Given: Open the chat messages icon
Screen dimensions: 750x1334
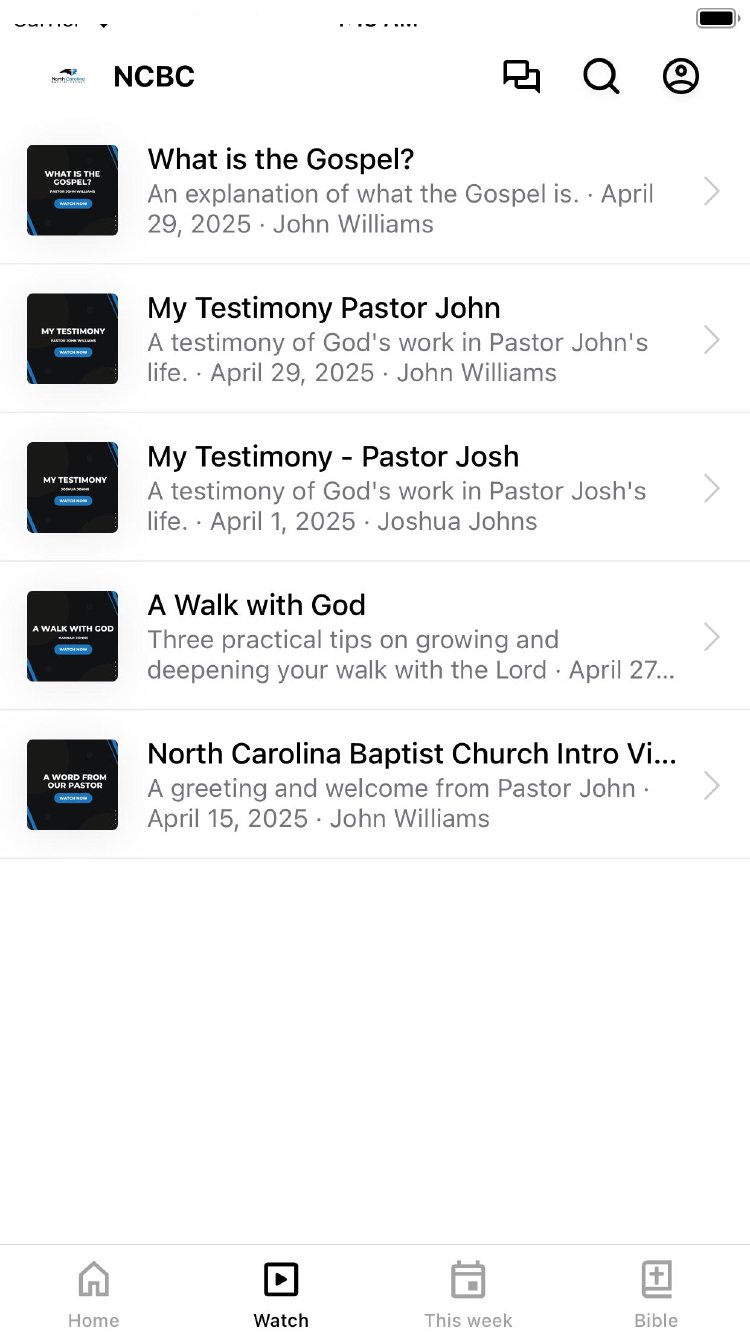Looking at the screenshot, I should (521, 77).
